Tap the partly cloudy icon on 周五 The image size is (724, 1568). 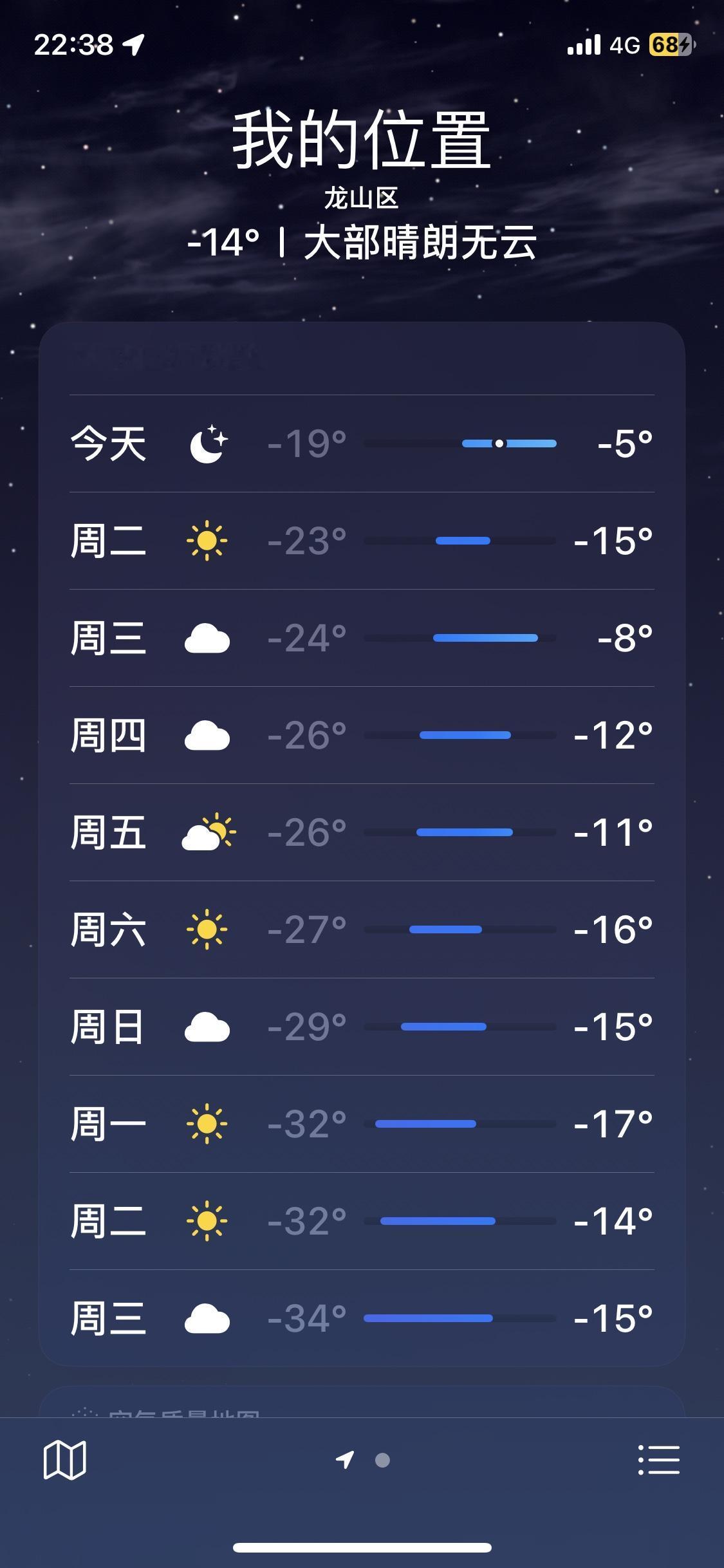pyautogui.click(x=208, y=832)
